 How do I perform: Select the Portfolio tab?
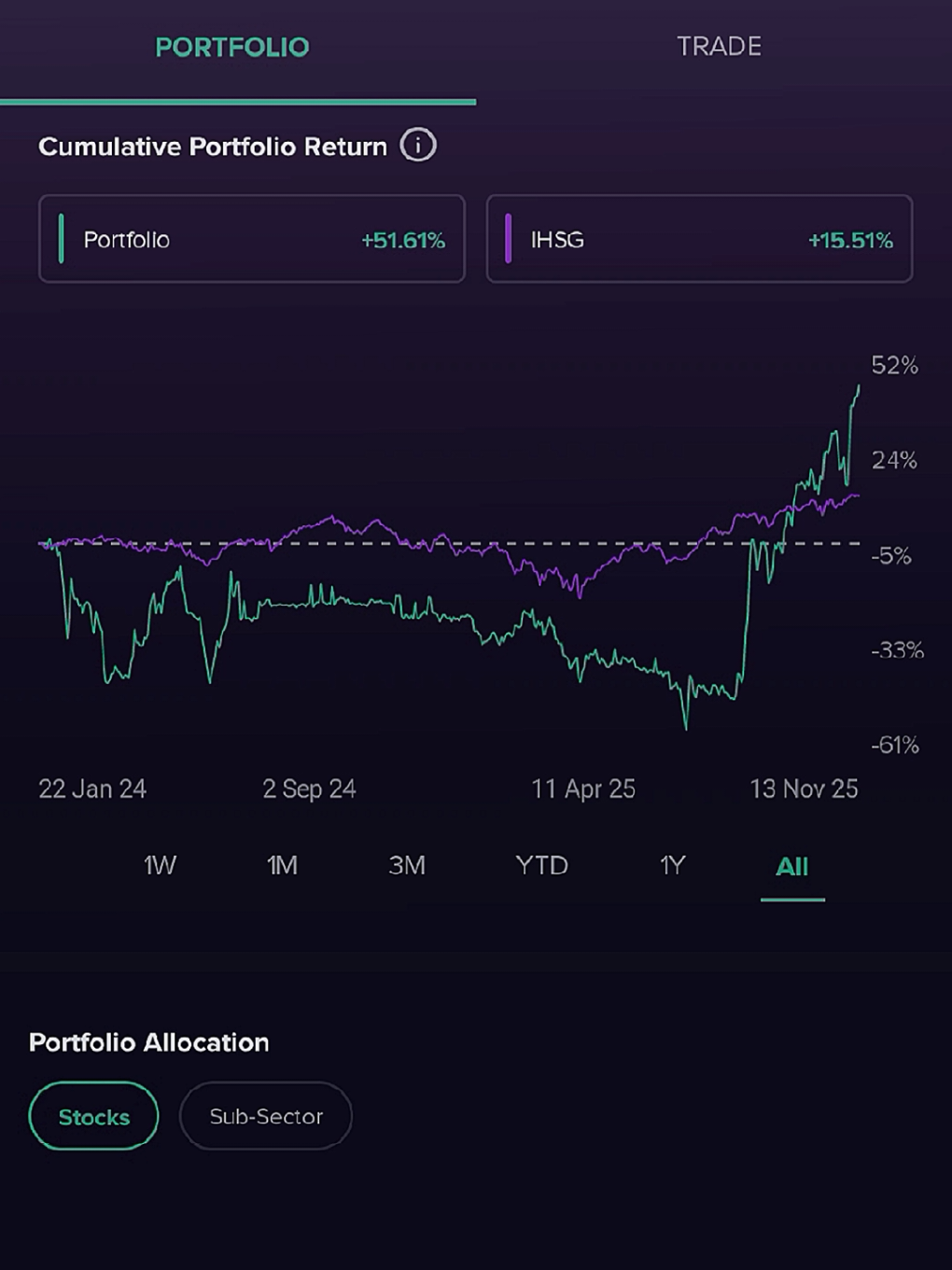coord(232,46)
